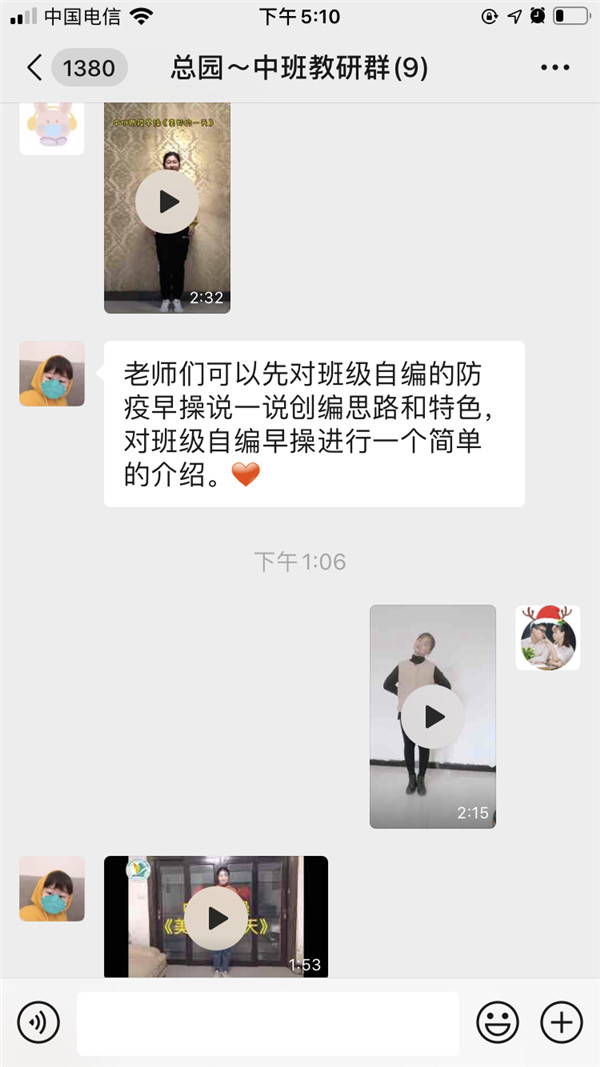Open the emoji picker

tap(497, 1023)
